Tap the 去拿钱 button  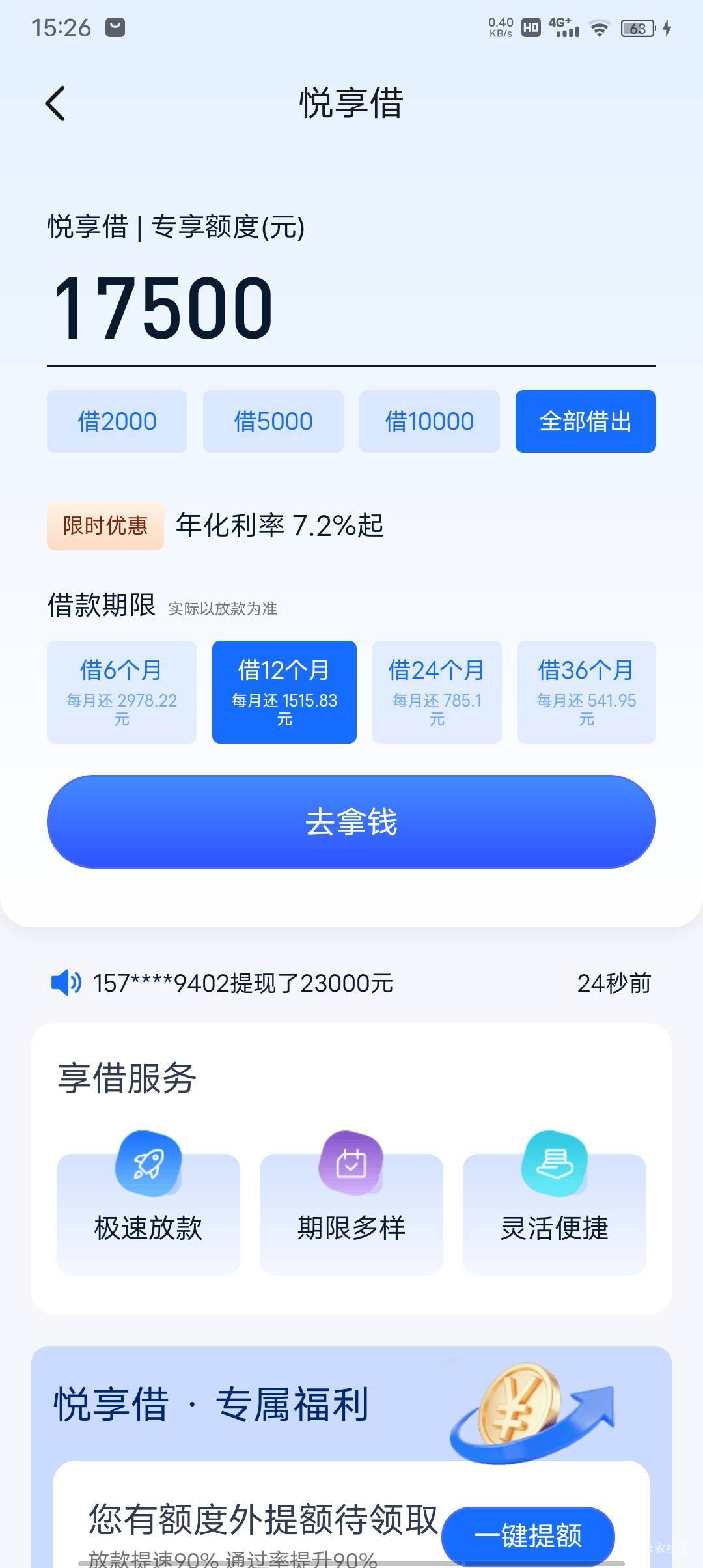351,822
